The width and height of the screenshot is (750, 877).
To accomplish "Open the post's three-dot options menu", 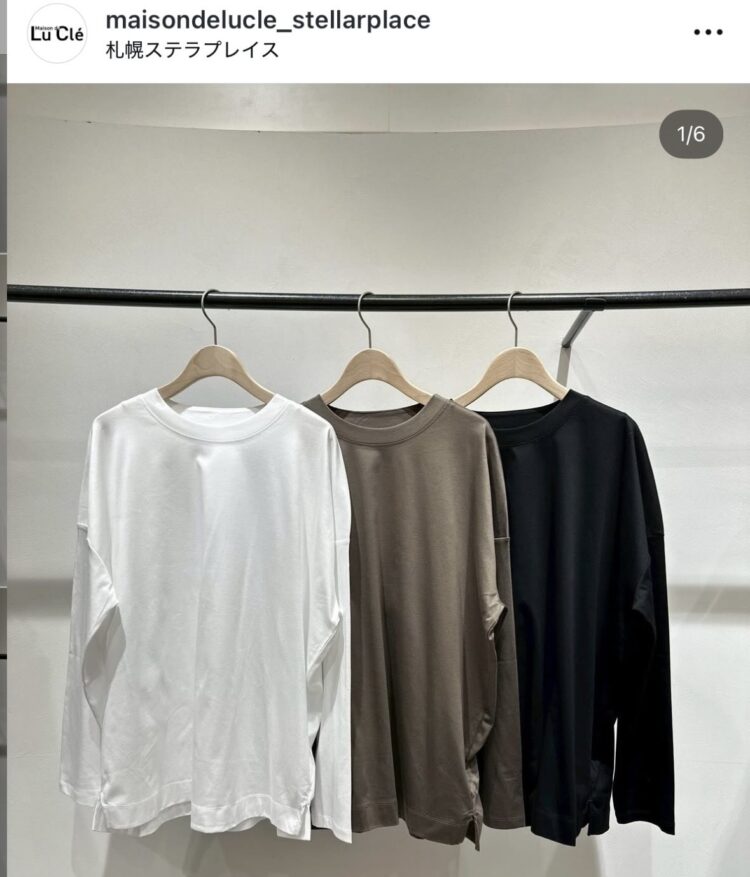I will [707, 32].
